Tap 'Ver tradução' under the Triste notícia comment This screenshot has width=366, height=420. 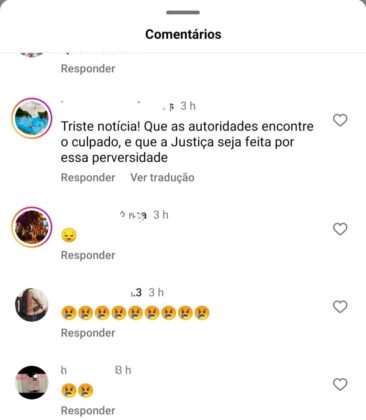162,177
